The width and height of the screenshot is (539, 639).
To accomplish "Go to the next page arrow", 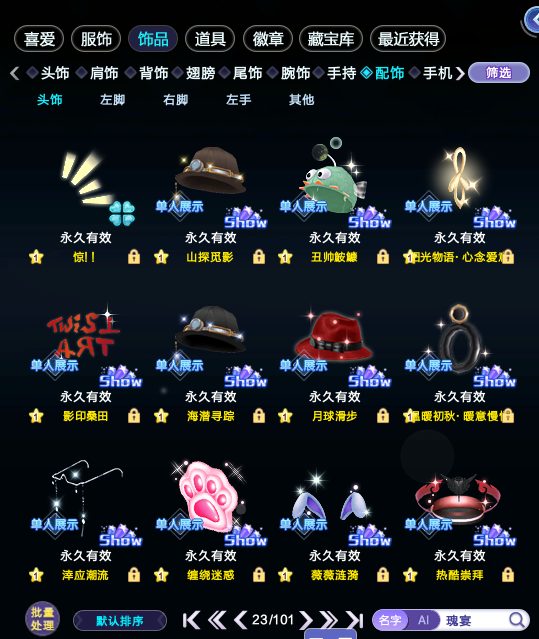I will (306, 620).
